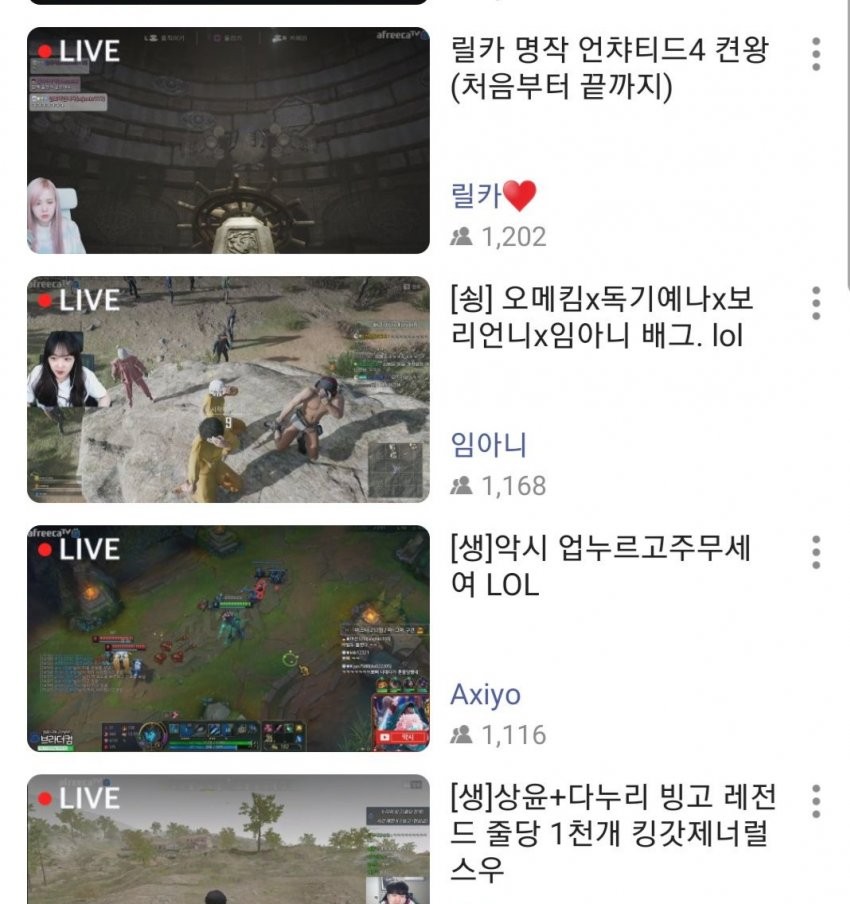This screenshot has height=904, width=850.
Task: Open overflow menu for 상윤+다누리 stream
Action: click(816, 800)
